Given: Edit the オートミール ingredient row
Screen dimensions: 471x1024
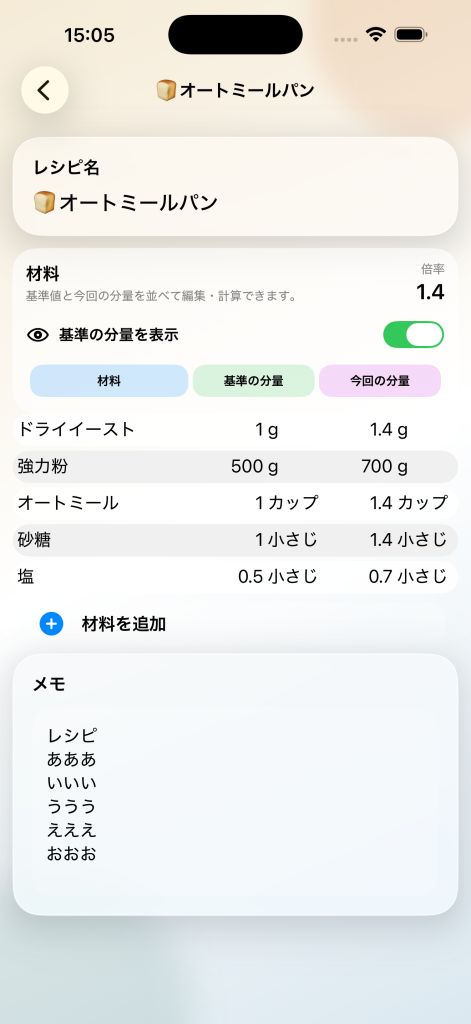Looking at the screenshot, I should pos(235,503).
